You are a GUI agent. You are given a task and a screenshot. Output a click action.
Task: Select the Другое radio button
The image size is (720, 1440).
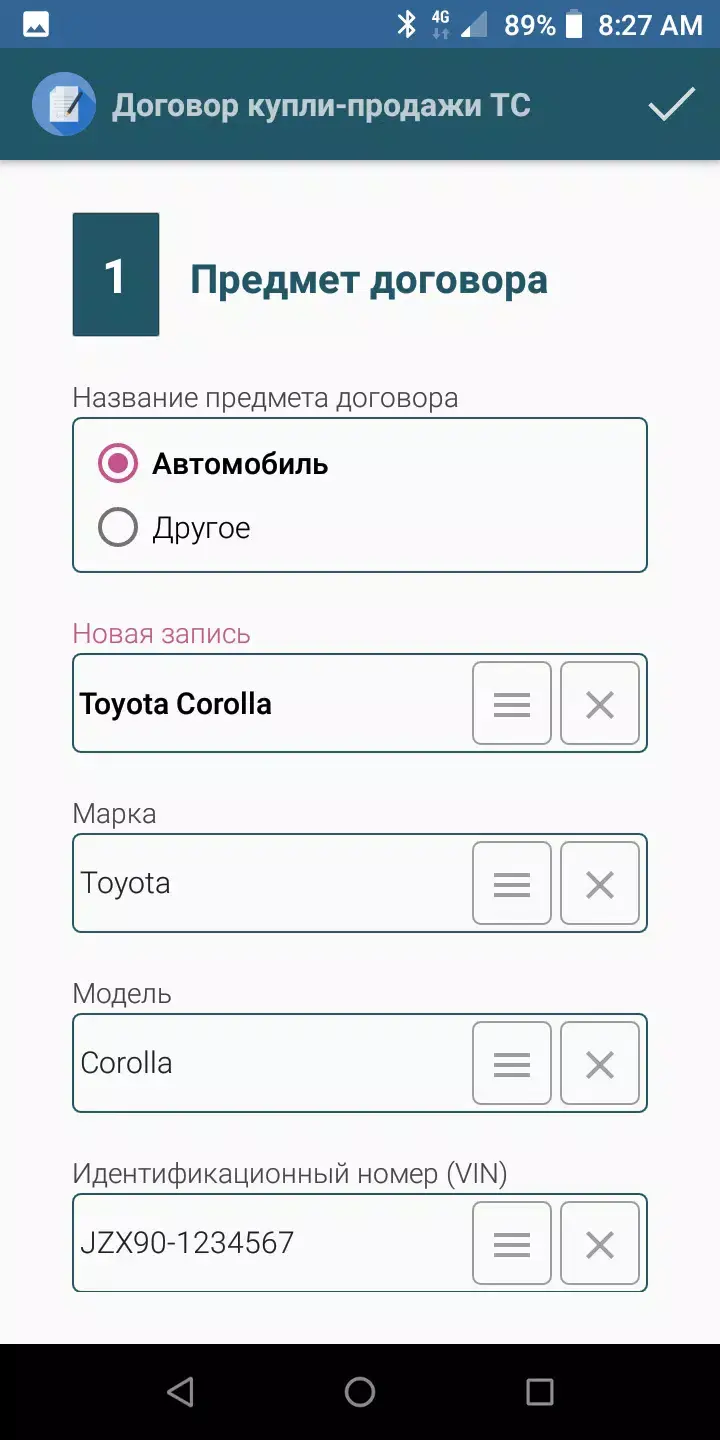117,527
